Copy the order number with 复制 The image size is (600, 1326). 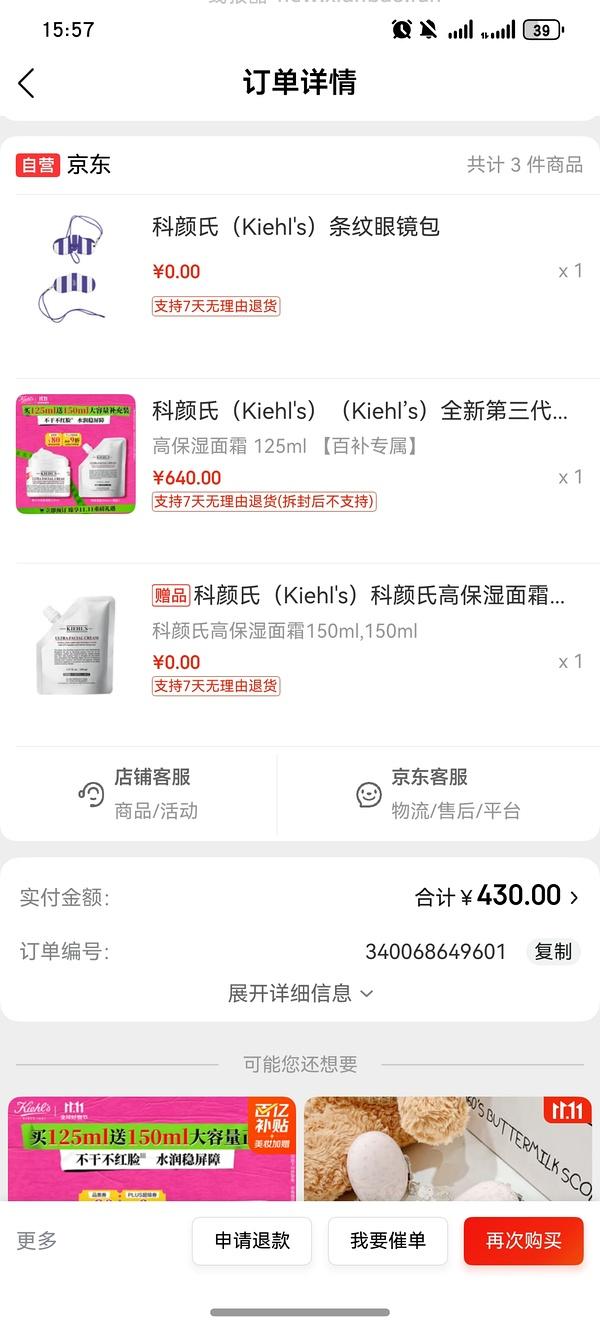click(x=552, y=951)
